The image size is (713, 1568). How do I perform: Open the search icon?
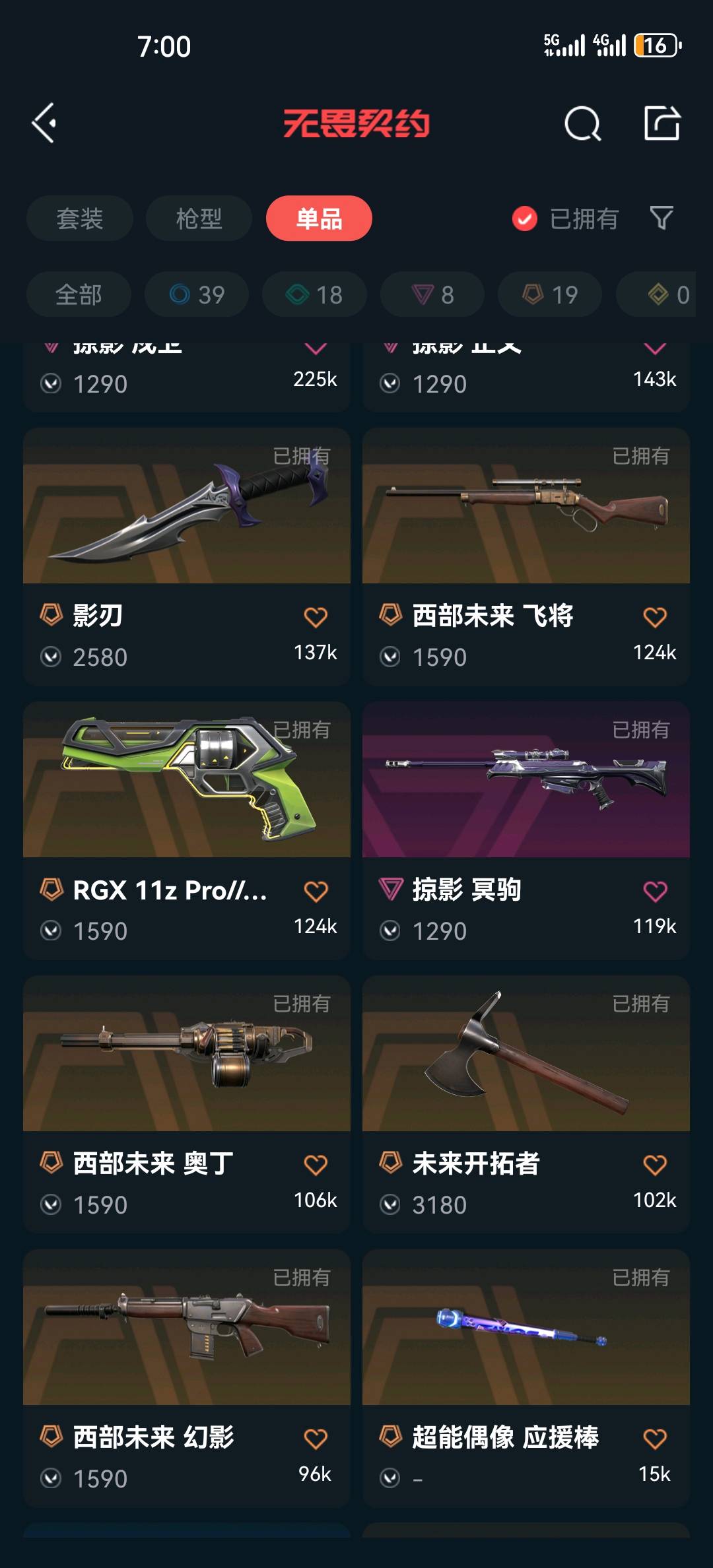tap(582, 123)
